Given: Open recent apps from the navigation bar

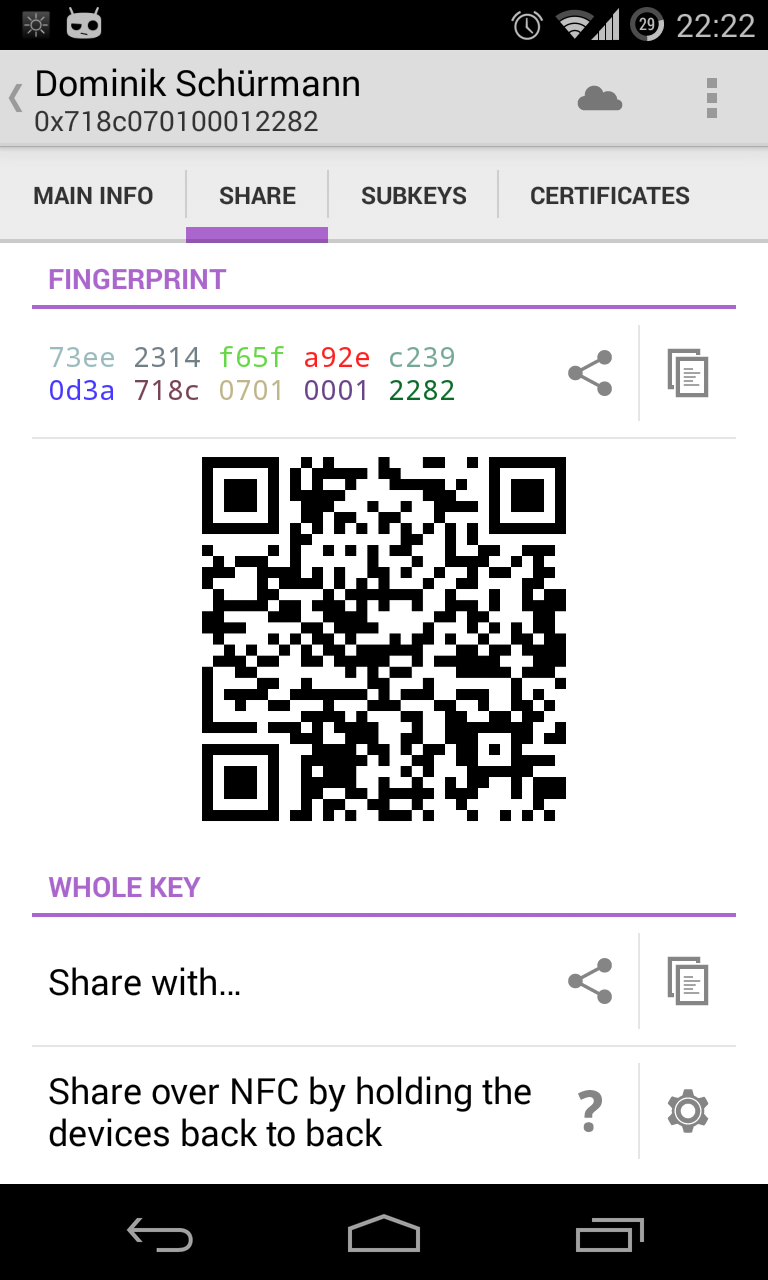Looking at the screenshot, I should click(x=609, y=1234).
